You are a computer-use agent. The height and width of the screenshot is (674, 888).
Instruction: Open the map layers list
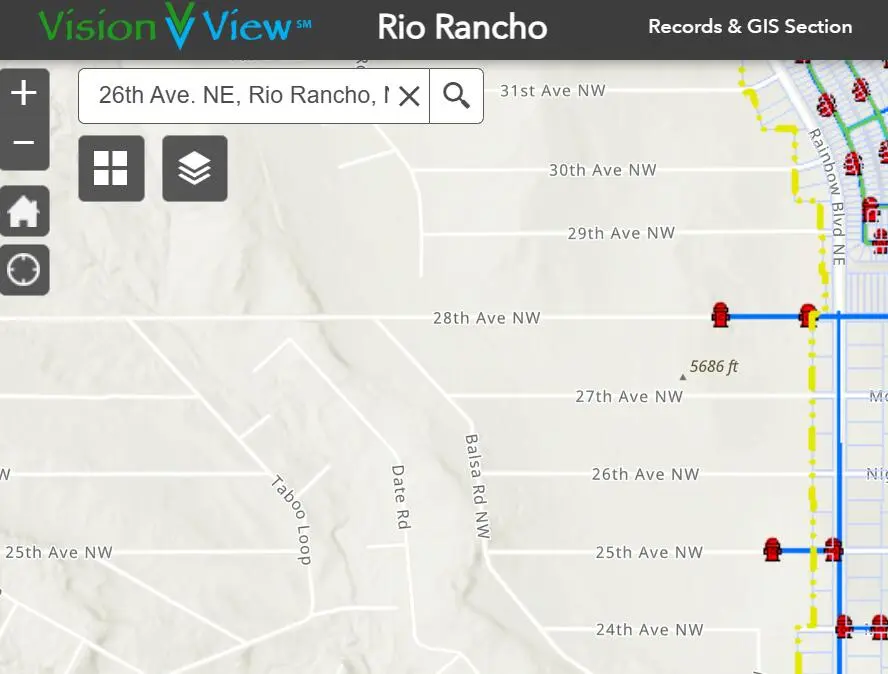195,168
